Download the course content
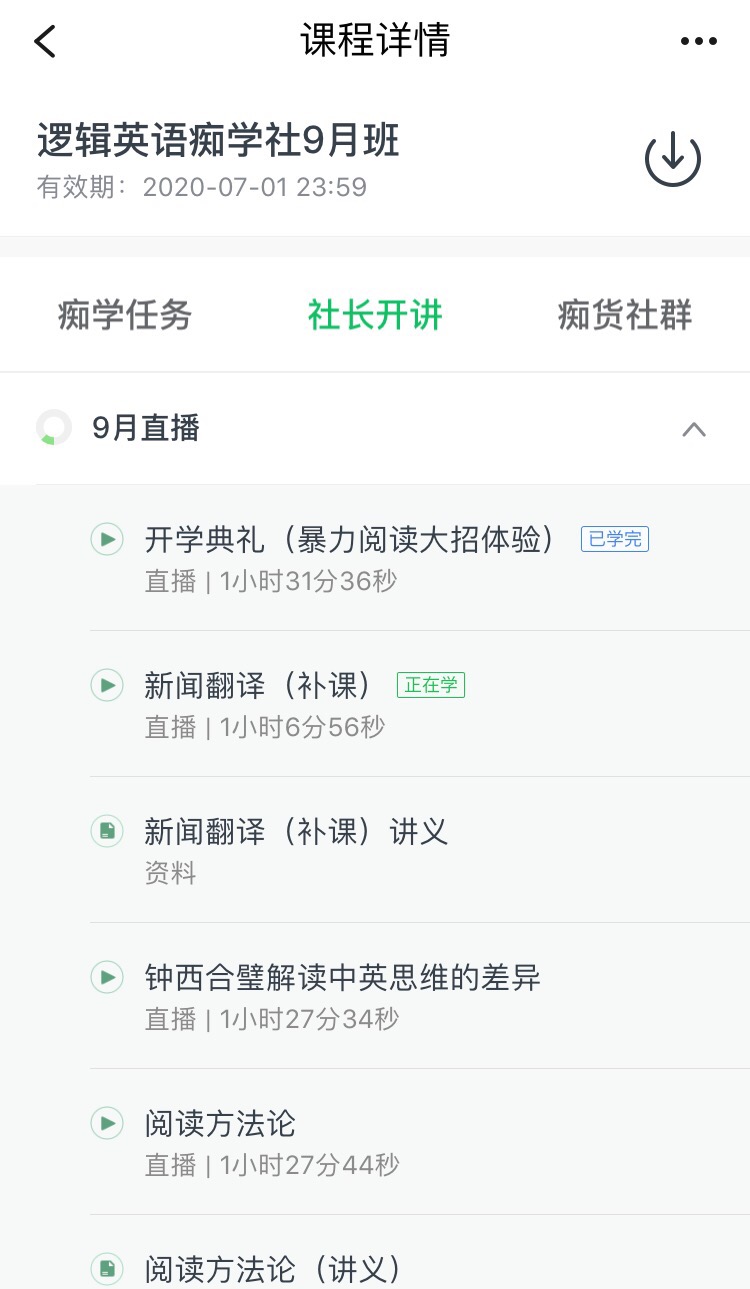 coord(673,159)
